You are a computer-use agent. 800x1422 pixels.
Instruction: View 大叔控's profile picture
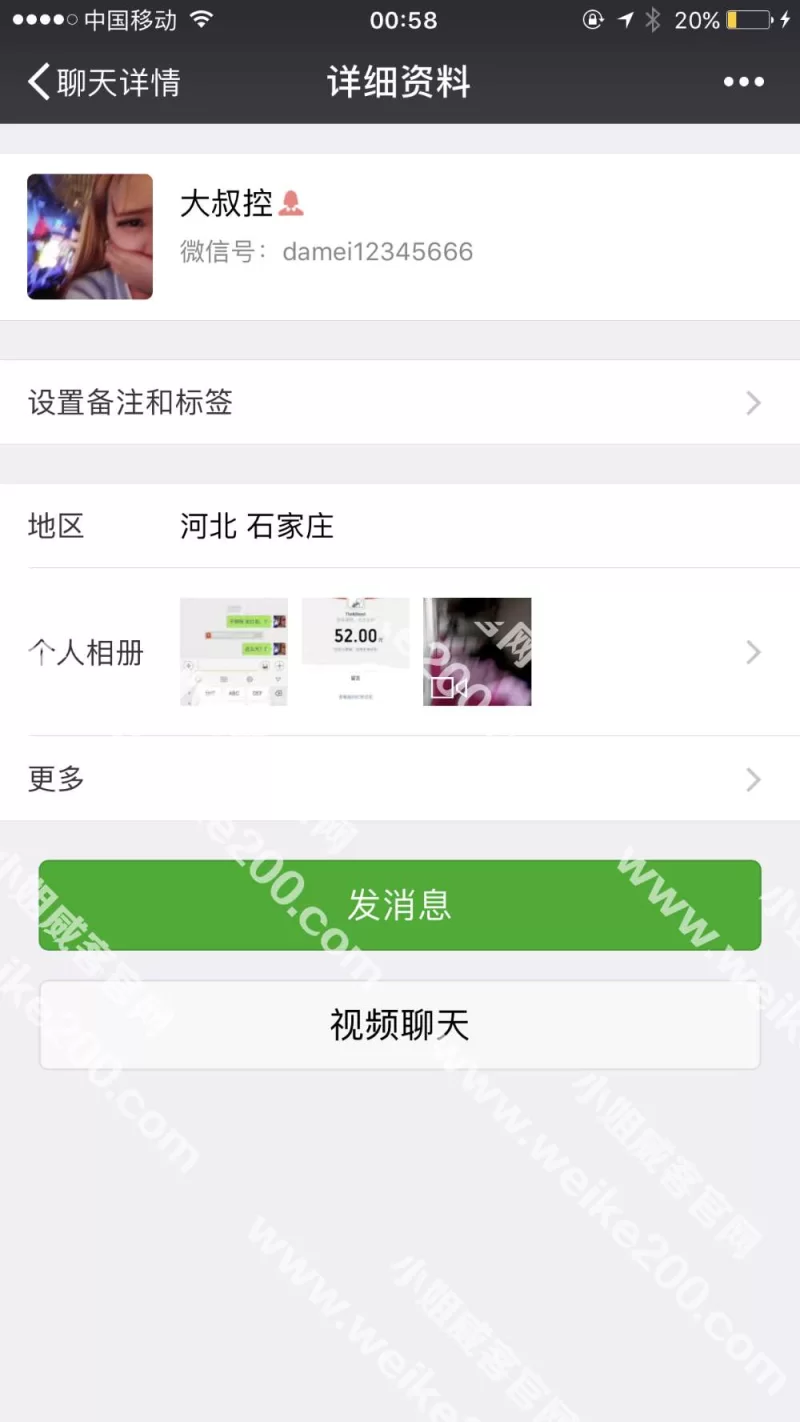(x=90, y=237)
